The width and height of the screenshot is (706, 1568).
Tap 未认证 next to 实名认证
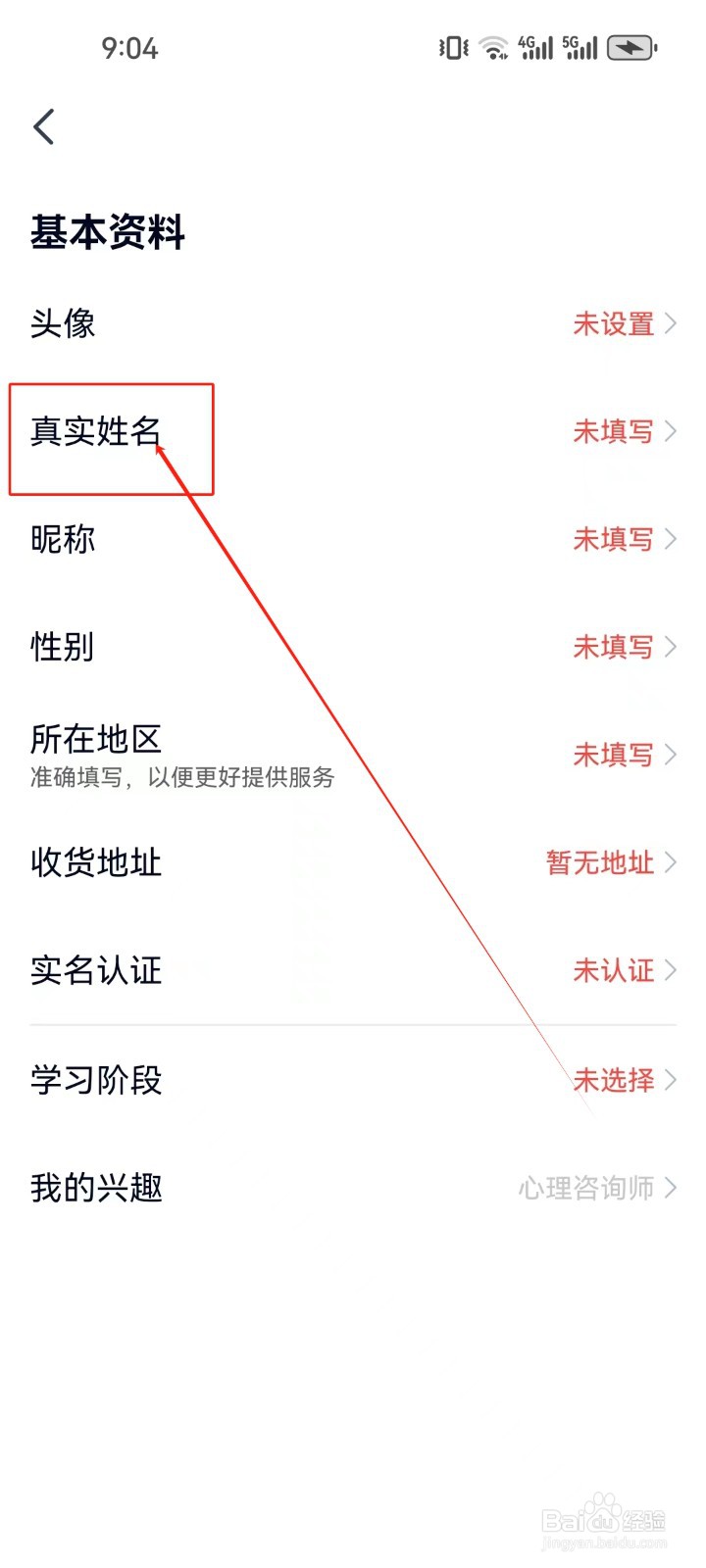pos(613,971)
